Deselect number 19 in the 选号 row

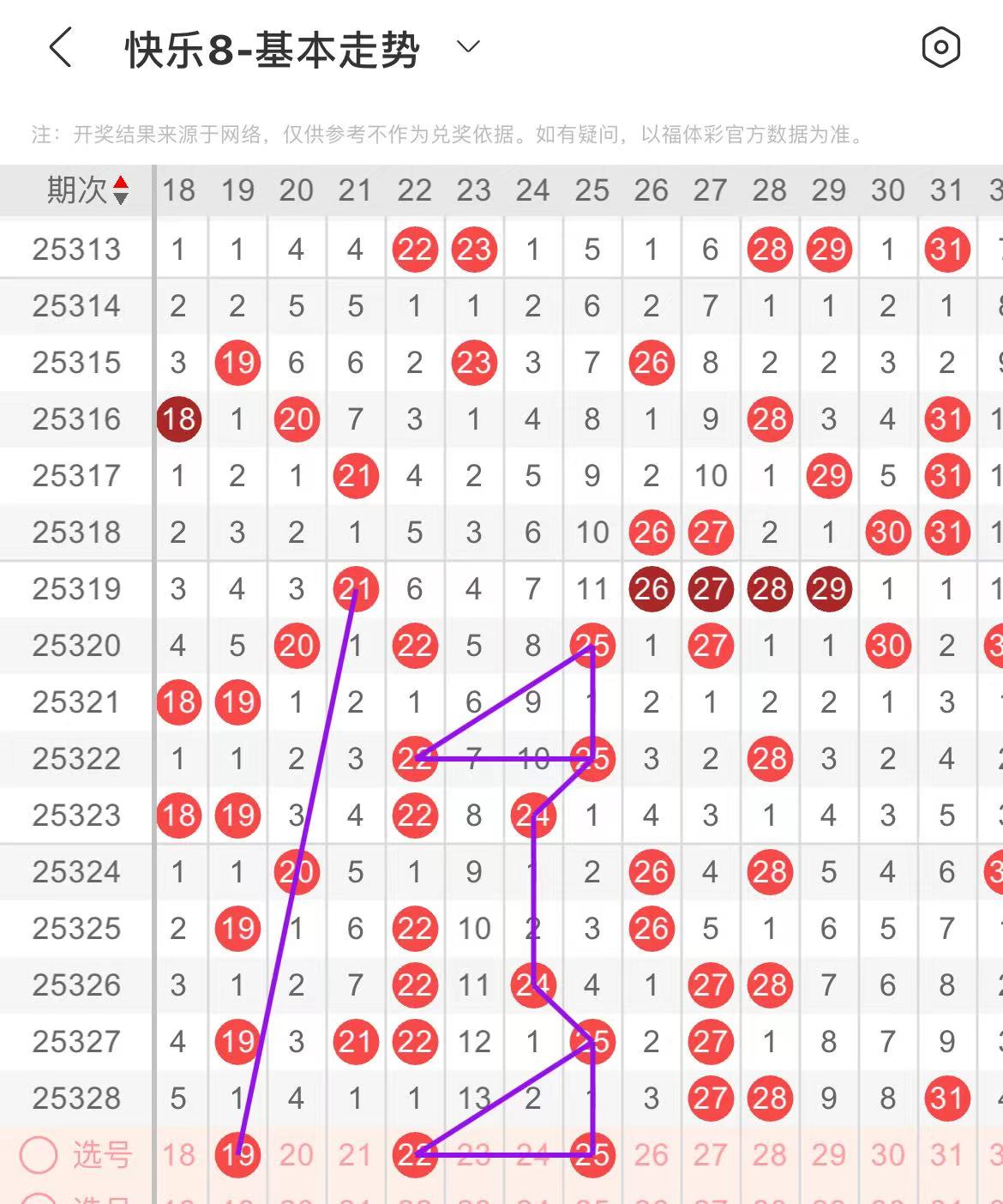click(x=237, y=1155)
